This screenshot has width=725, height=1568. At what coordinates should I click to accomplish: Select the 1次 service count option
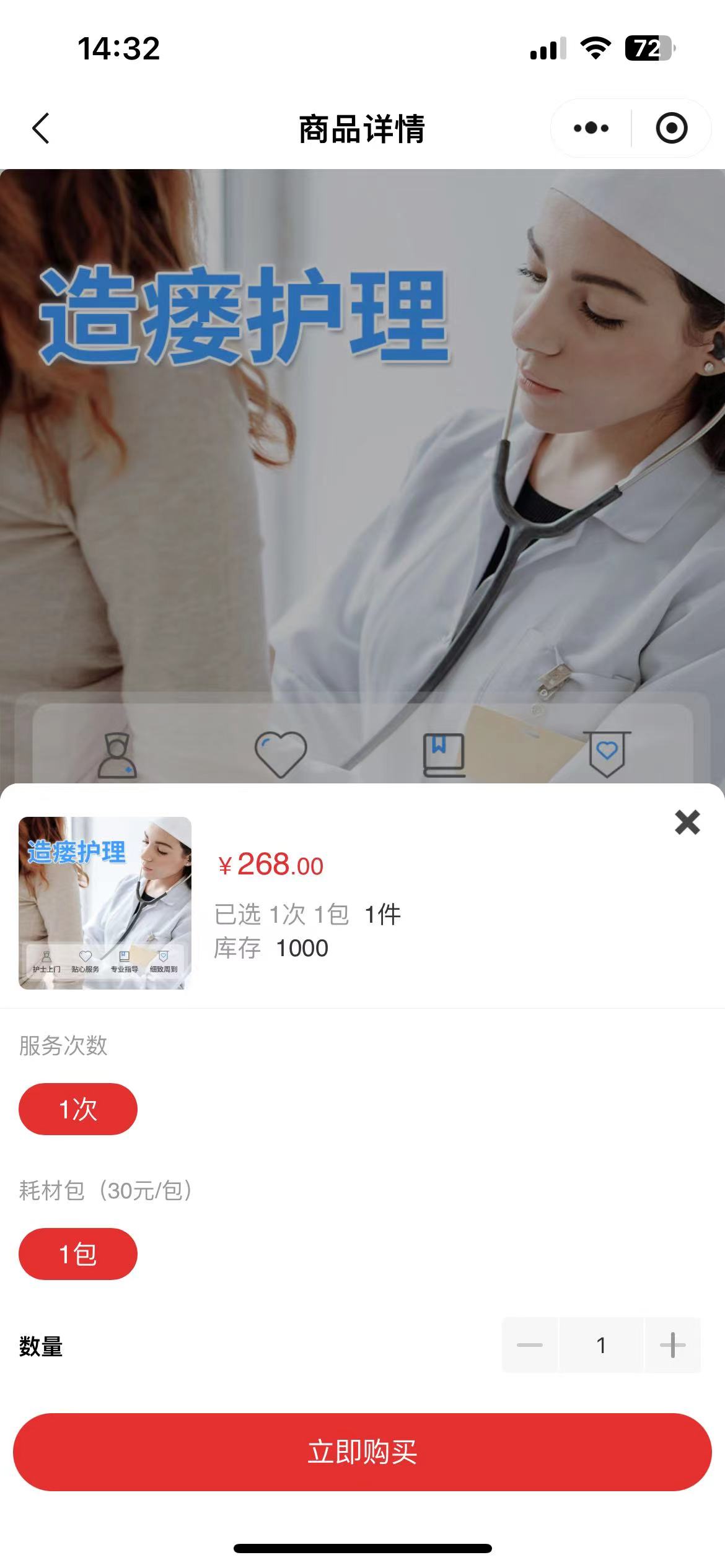point(78,1109)
